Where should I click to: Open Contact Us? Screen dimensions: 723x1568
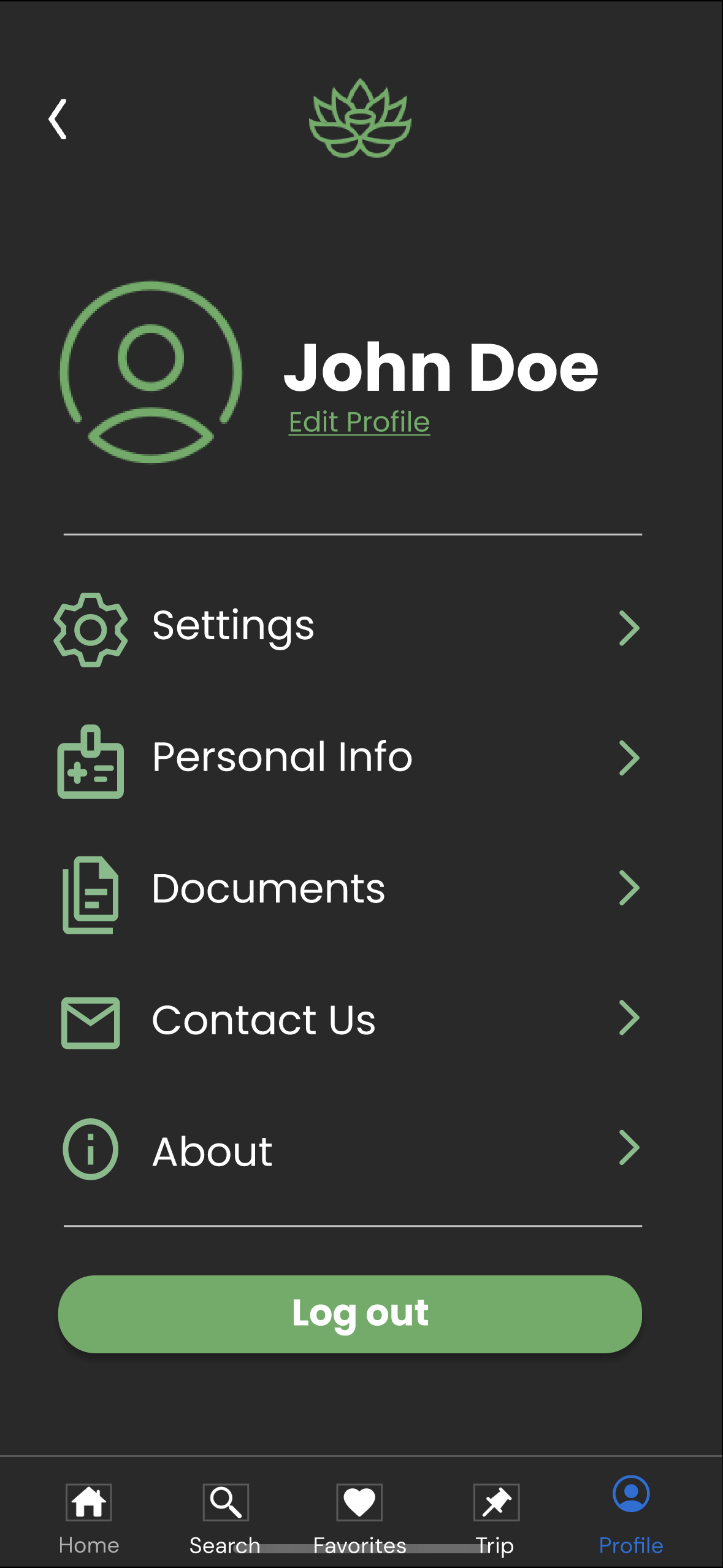coord(346,1020)
